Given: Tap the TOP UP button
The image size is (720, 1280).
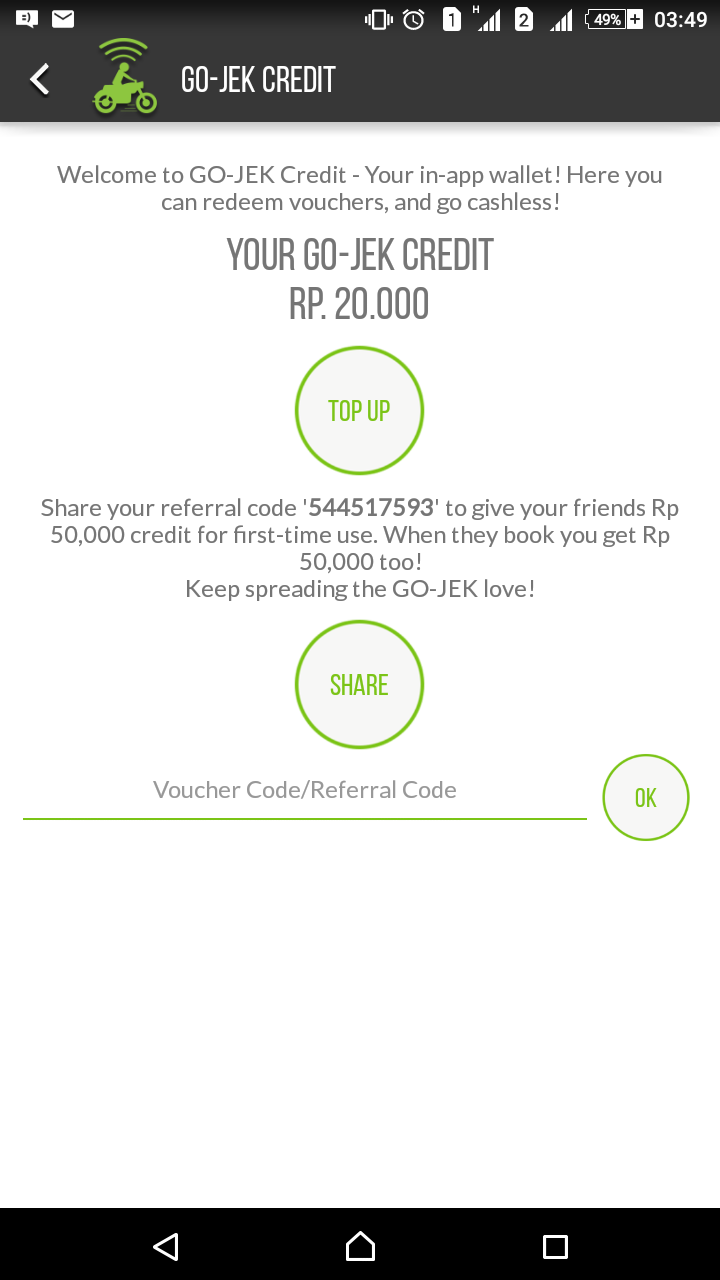Looking at the screenshot, I should (359, 411).
